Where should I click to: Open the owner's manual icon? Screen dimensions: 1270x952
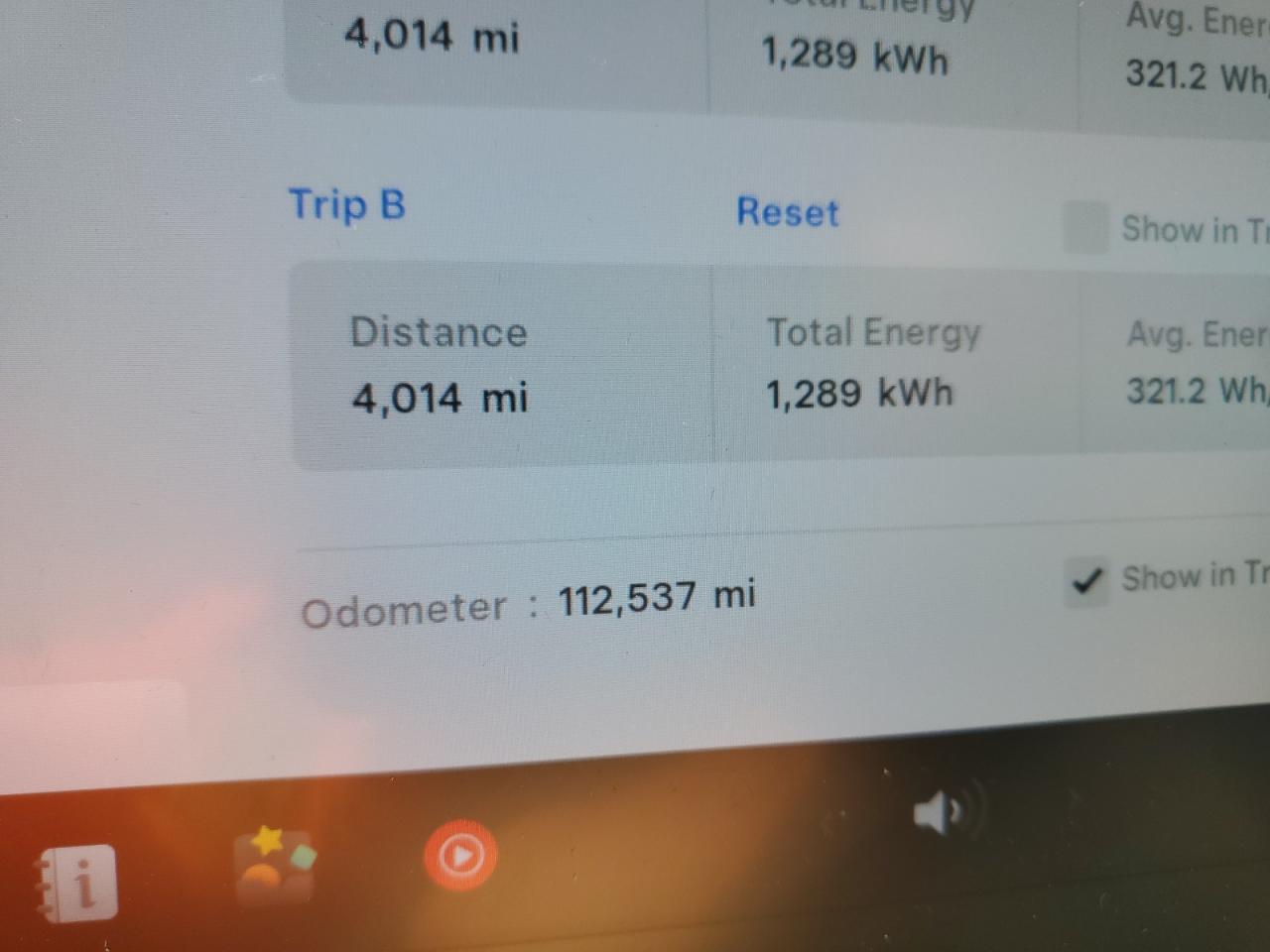[77, 882]
